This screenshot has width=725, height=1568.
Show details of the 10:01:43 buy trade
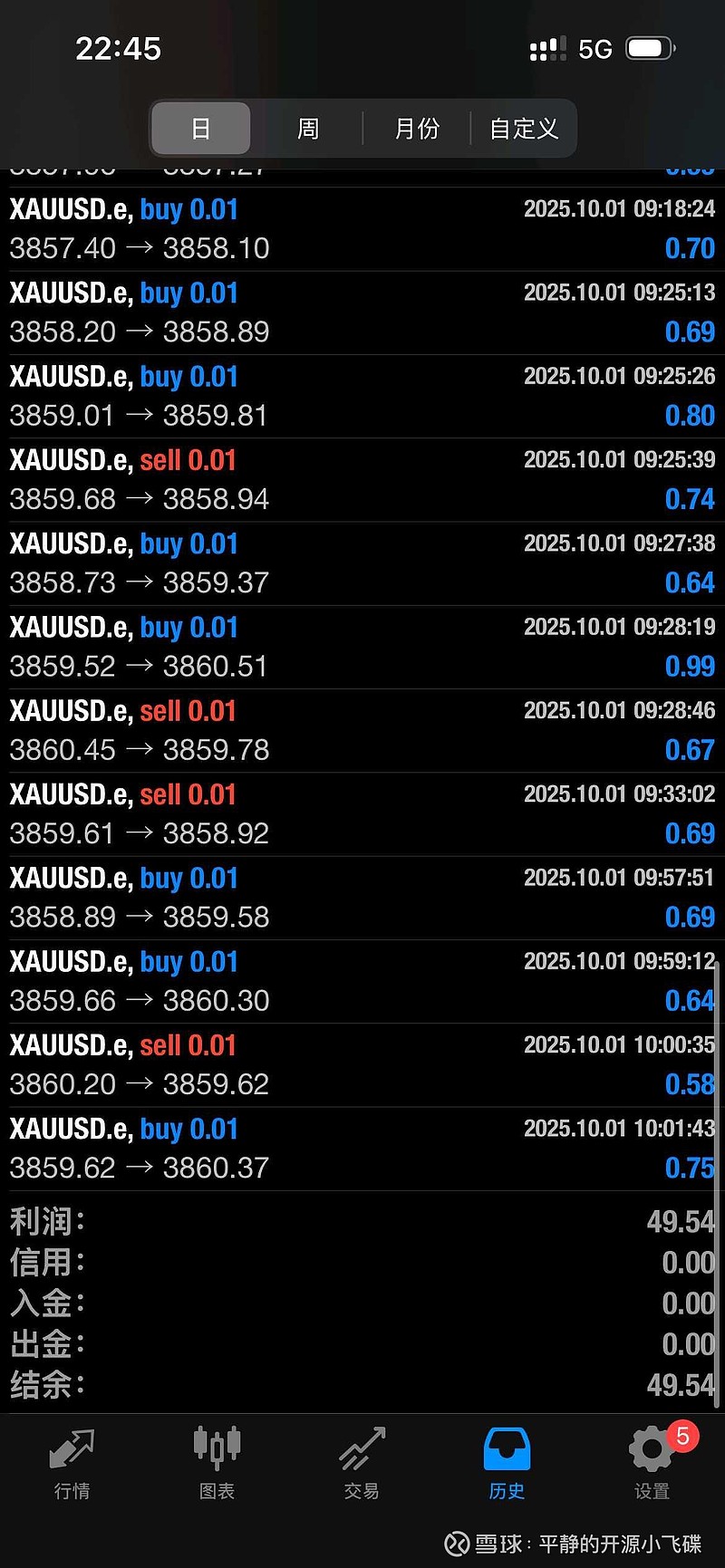point(362,1149)
